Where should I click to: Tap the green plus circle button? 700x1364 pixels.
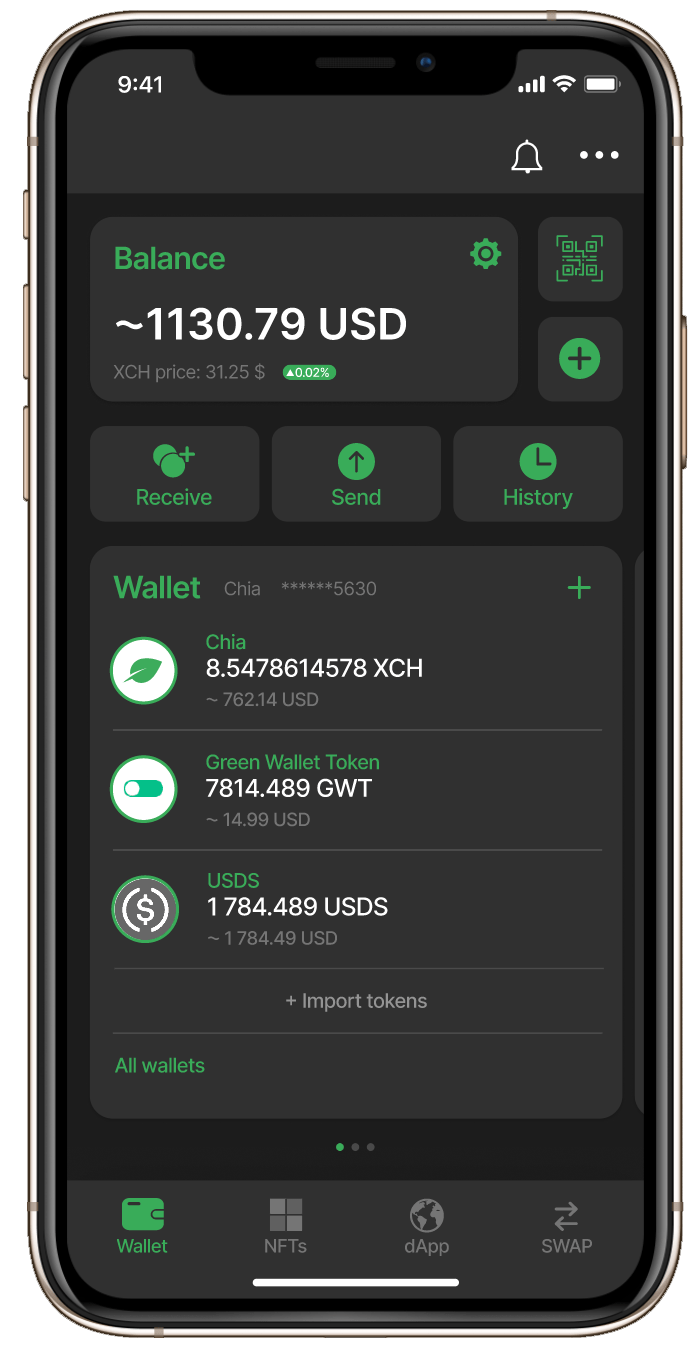point(580,359)
